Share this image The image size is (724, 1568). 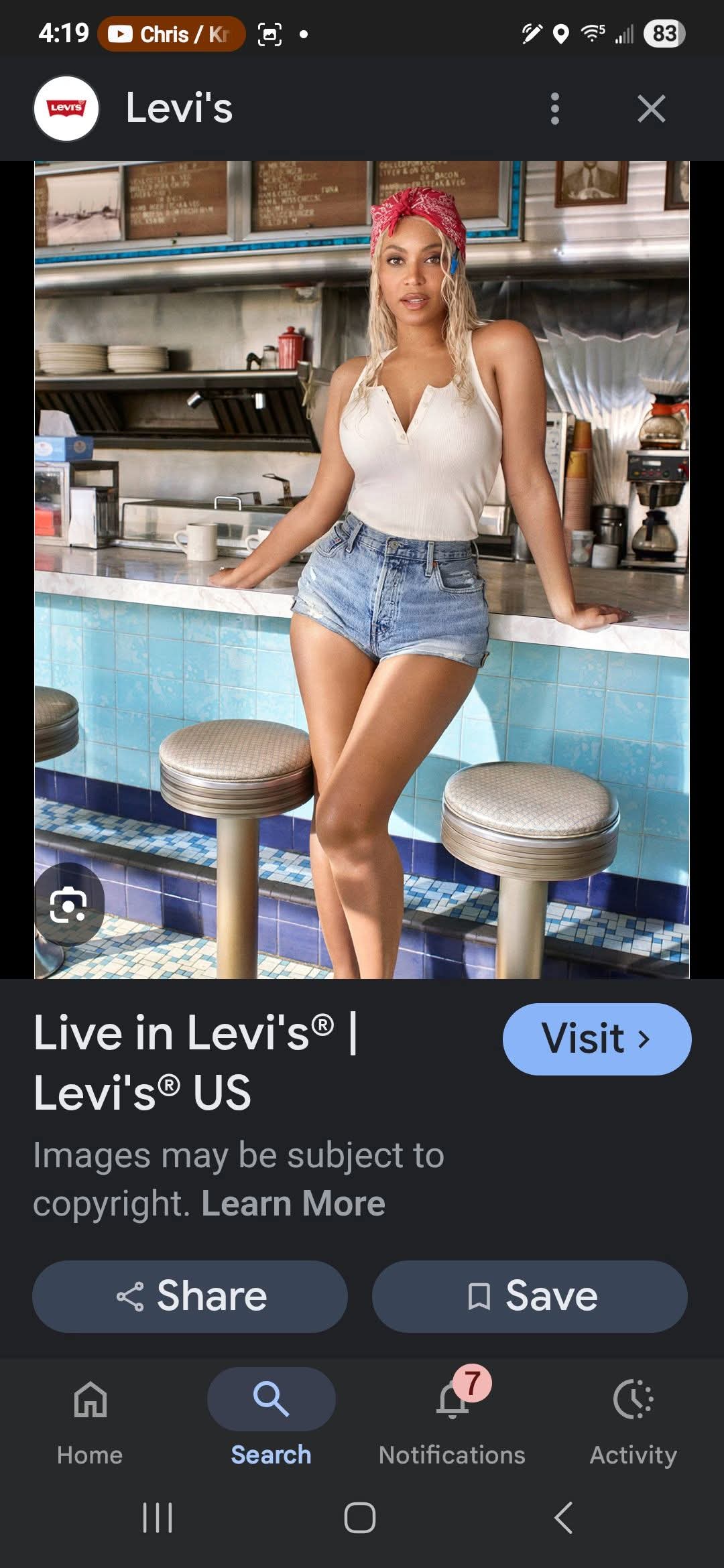(x=190, y=1296)
